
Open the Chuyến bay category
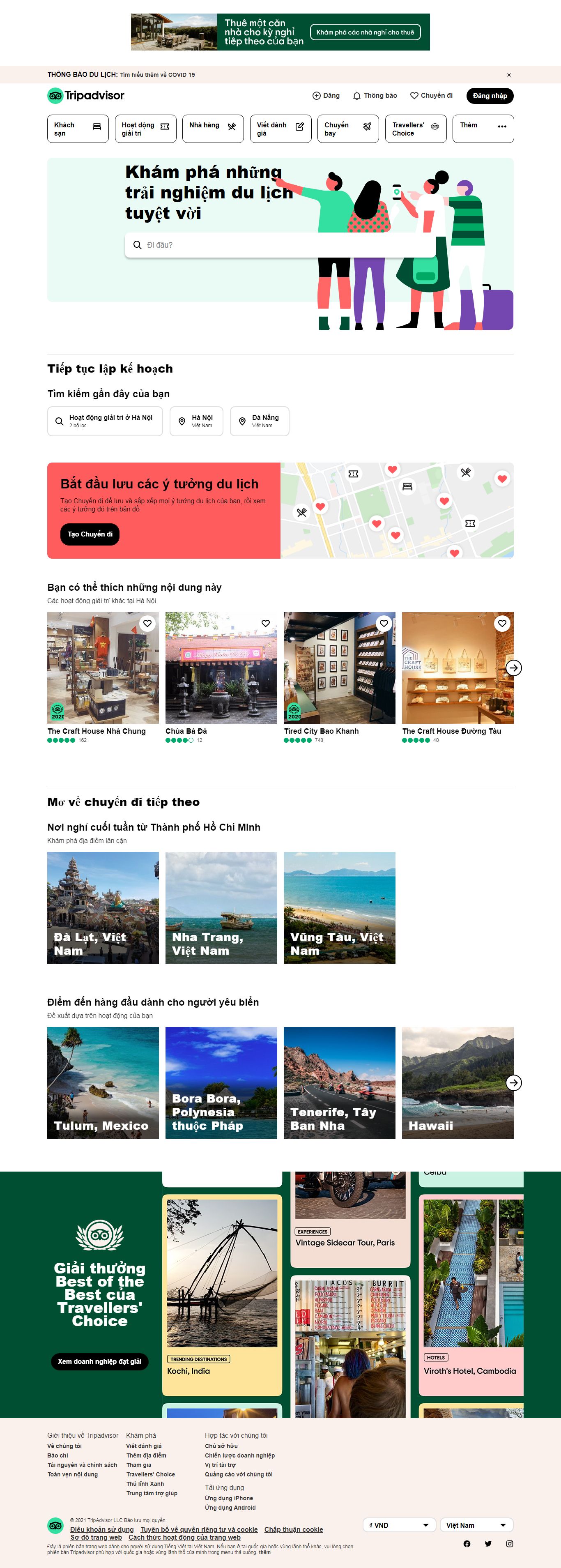click(347, 129)
